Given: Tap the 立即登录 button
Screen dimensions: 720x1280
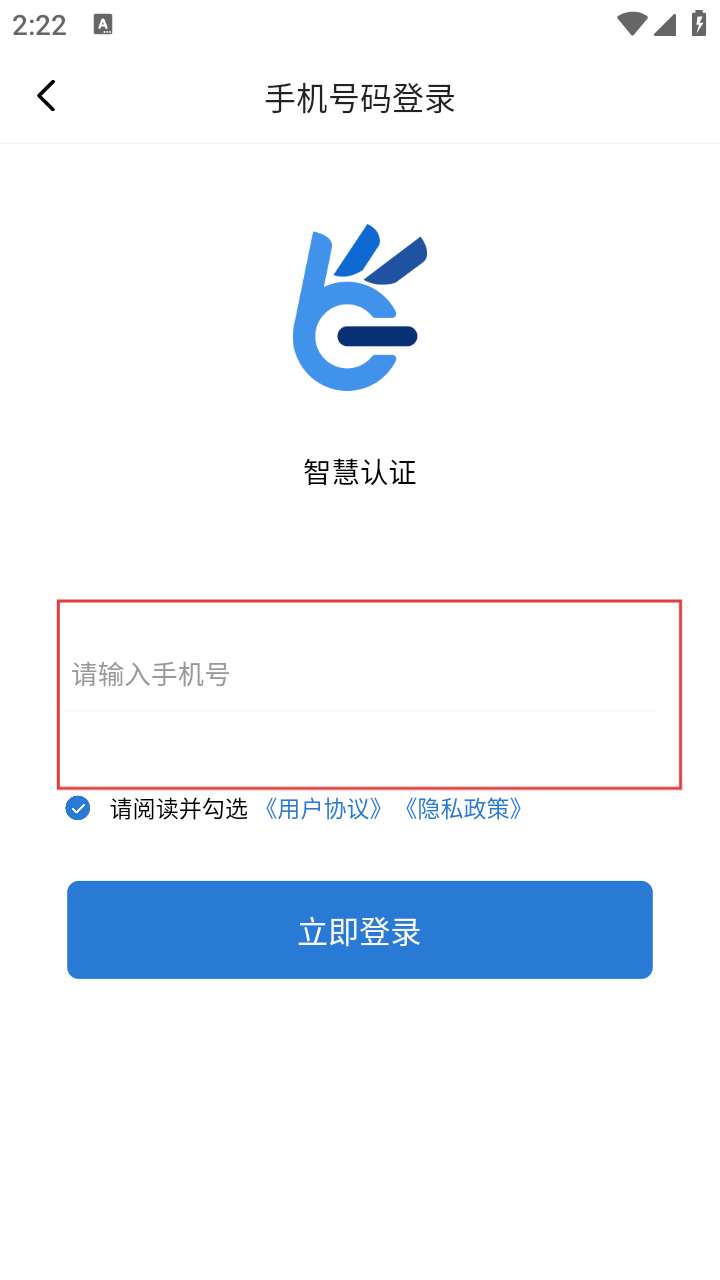Looking at the screenshot, I should (360, 930).
